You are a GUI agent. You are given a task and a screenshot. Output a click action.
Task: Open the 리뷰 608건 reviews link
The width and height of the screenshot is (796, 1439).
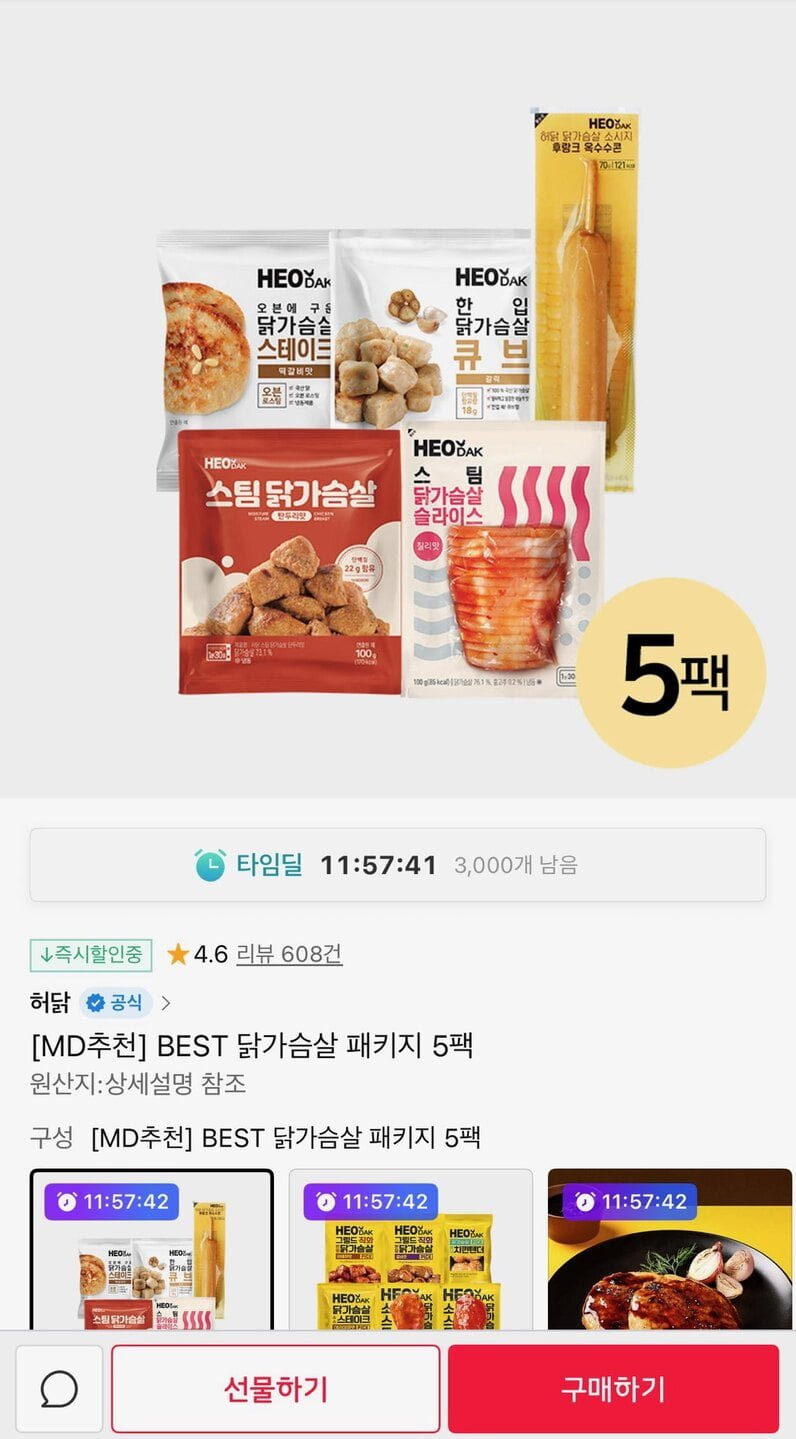click(289, 954)
